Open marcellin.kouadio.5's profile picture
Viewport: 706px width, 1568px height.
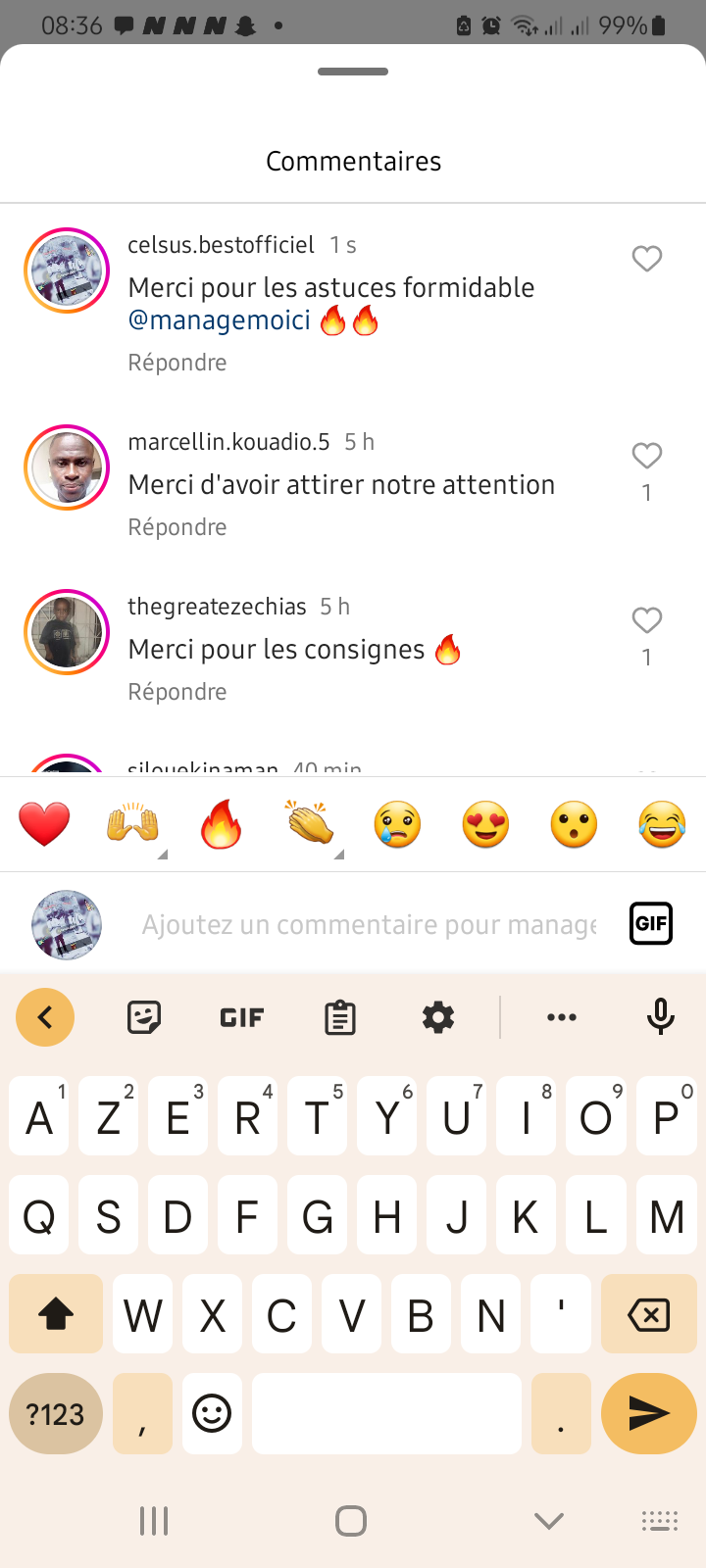click(x=67, y=467)
